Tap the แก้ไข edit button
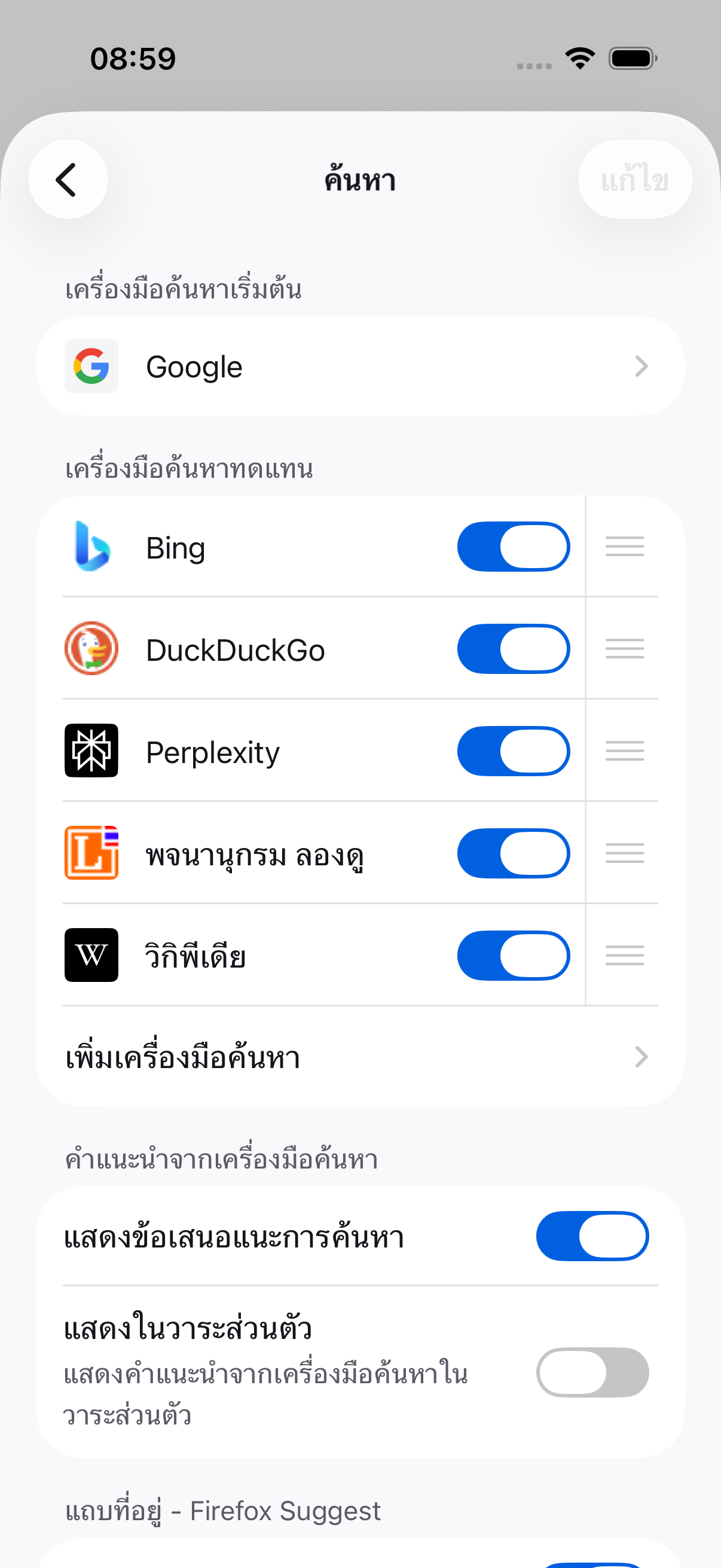 tap(634, 179)
